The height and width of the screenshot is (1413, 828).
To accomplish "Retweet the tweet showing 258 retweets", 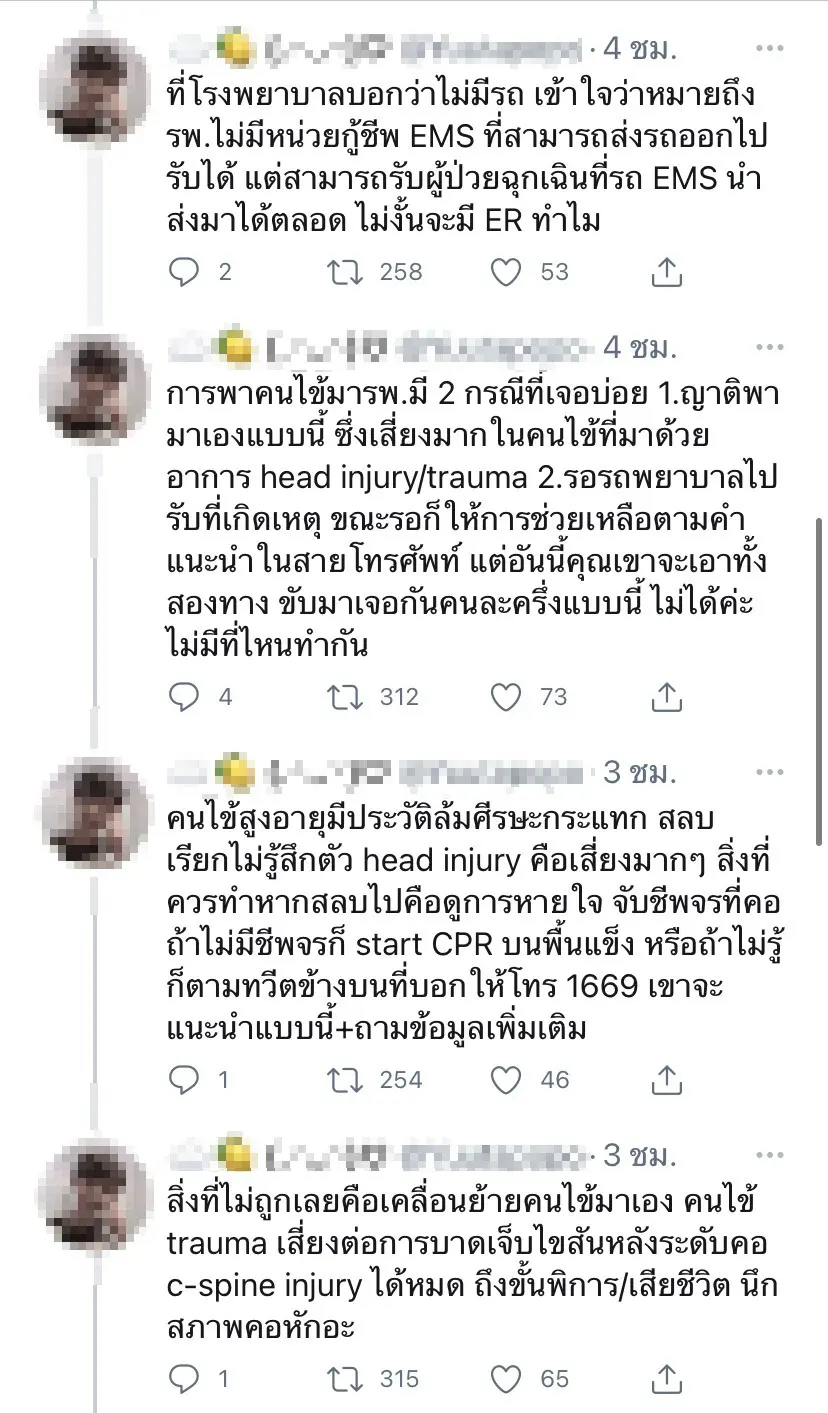I will coord(344,272).
